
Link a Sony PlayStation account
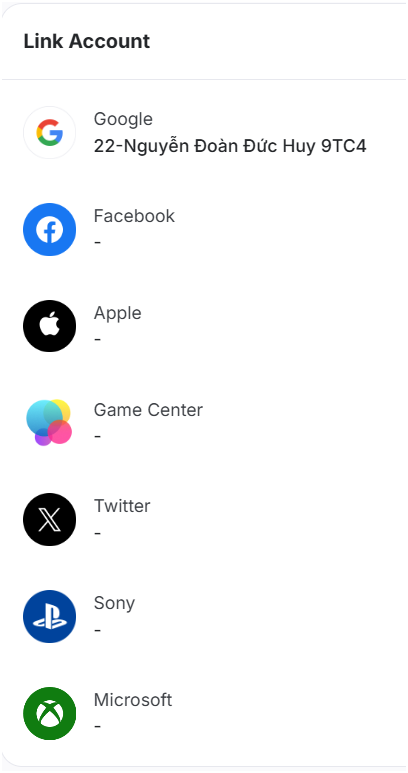(x=204, y=616)
